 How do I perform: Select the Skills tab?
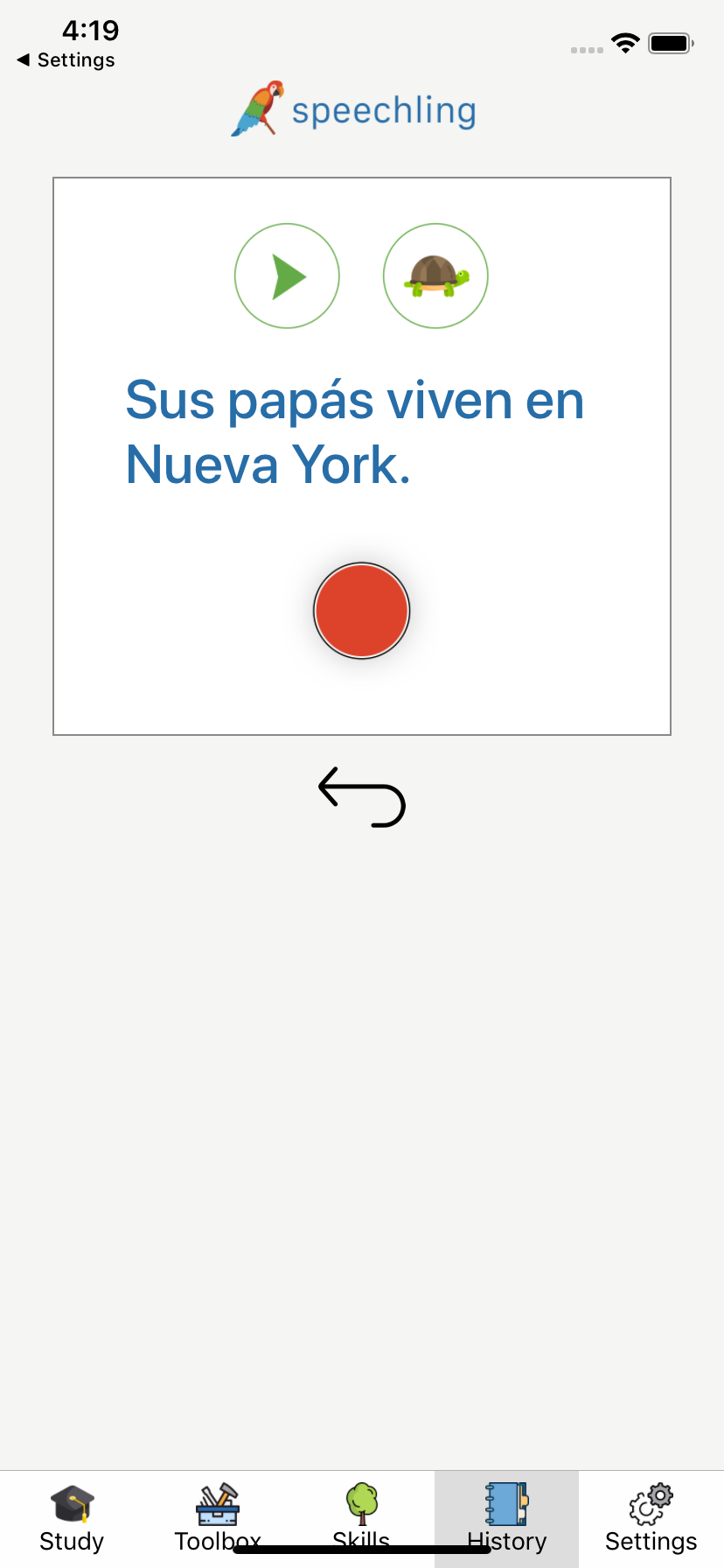pos(361,1517)
